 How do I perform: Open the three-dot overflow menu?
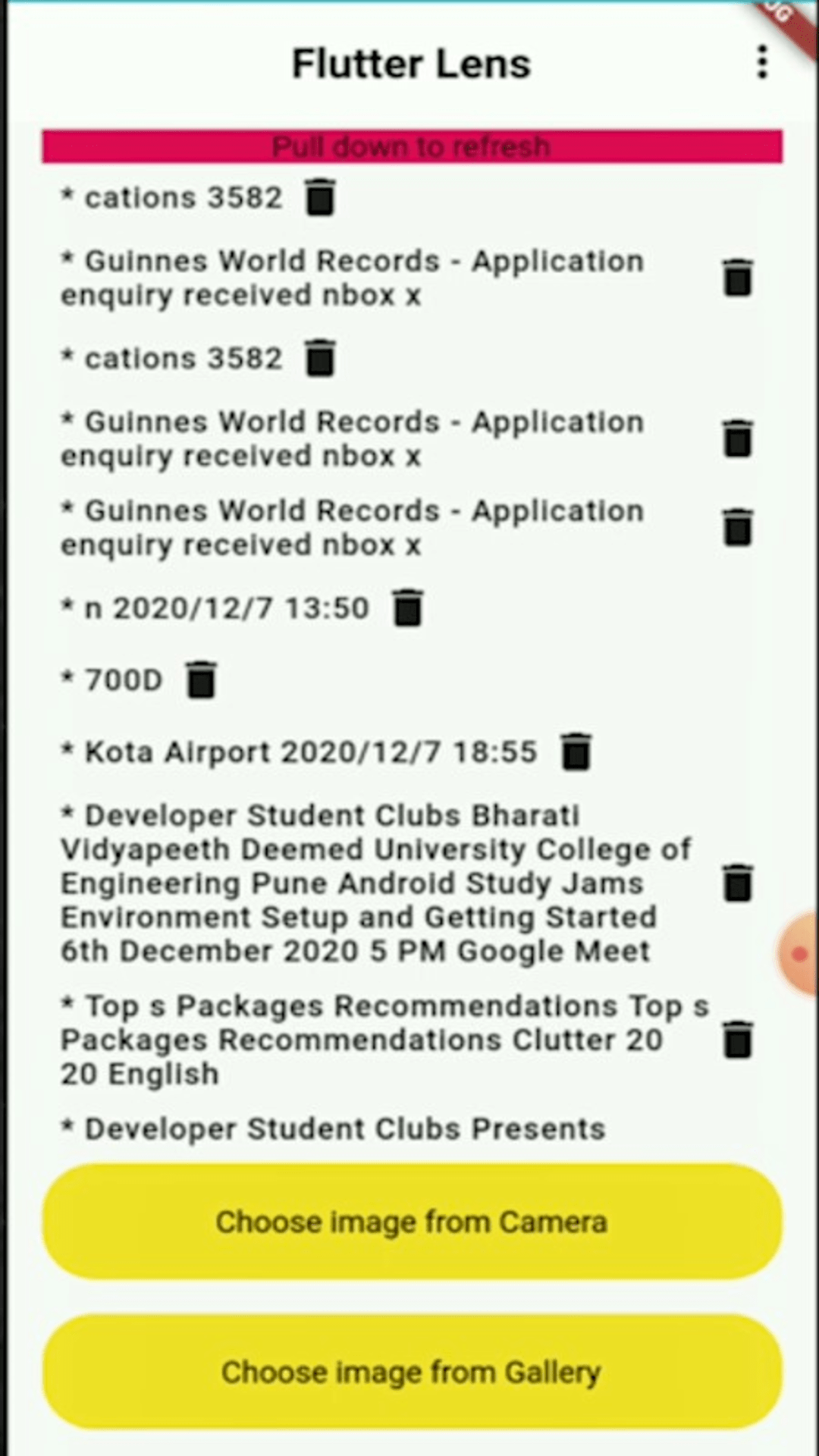coord(762,62)
